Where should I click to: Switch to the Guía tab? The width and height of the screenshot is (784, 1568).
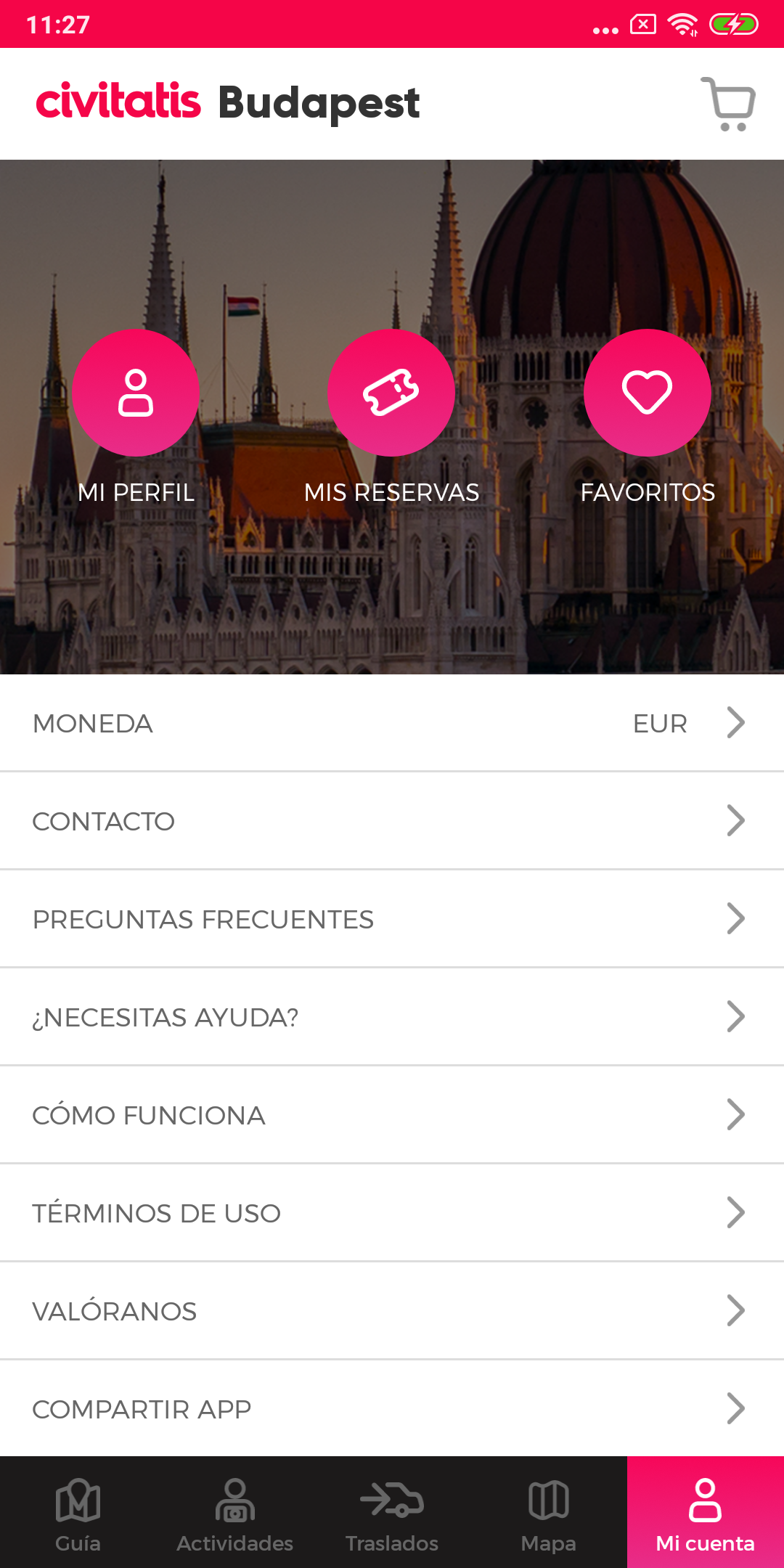pos(78,1512)
